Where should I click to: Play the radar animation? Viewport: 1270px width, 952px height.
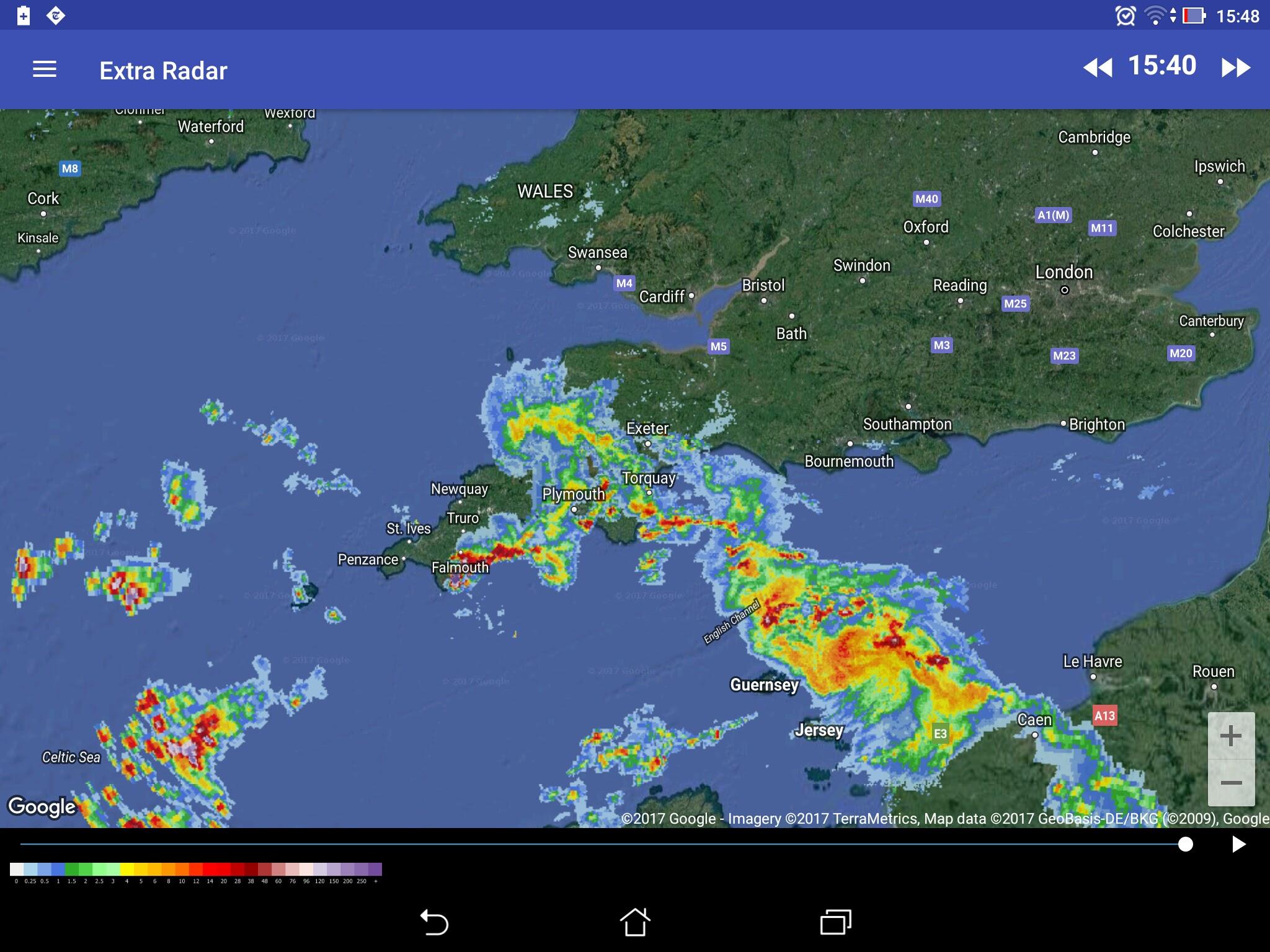pos(1238,844)
